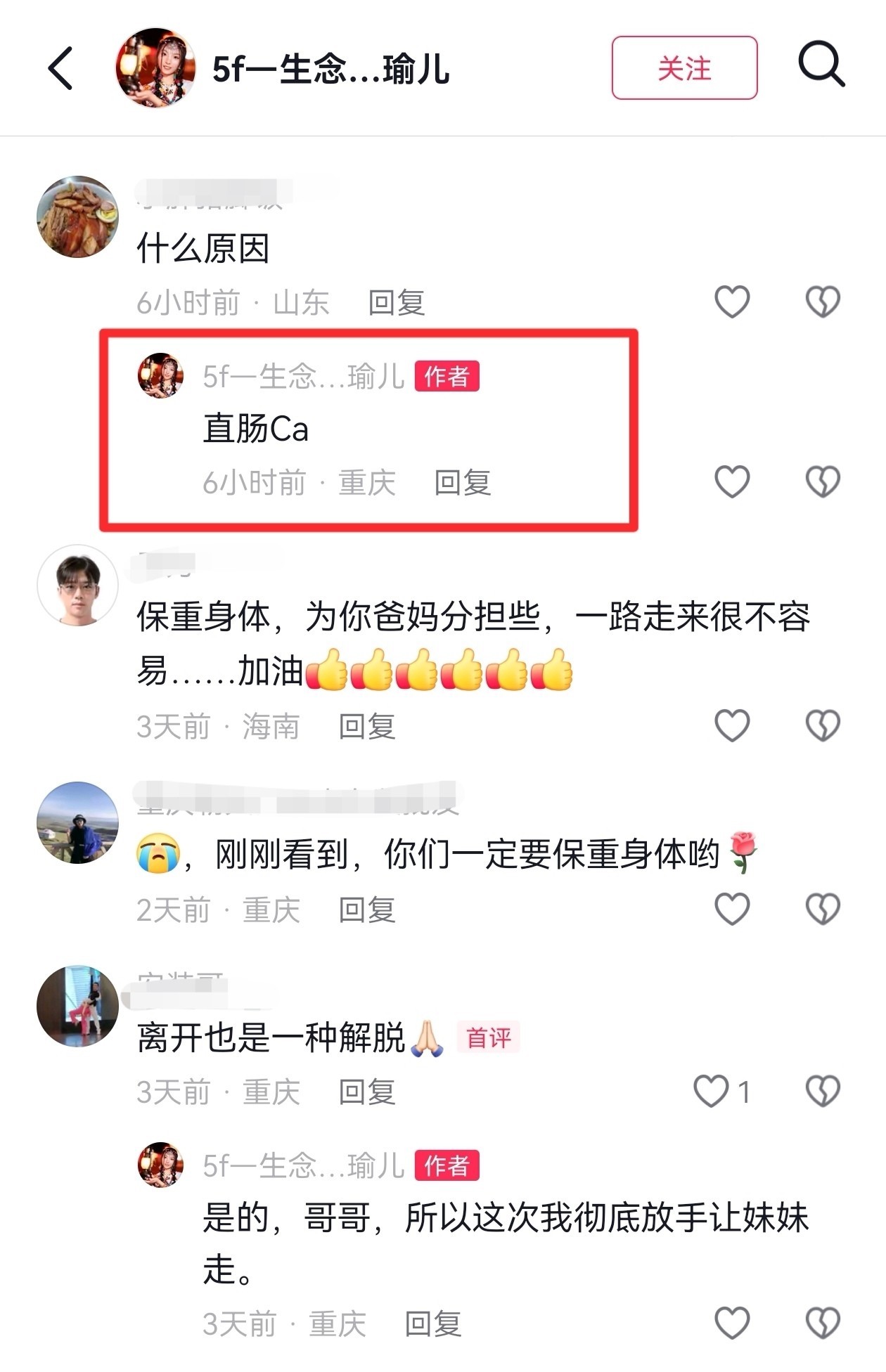Dislike the 什么原因 comment

click(x=822, y=302)
